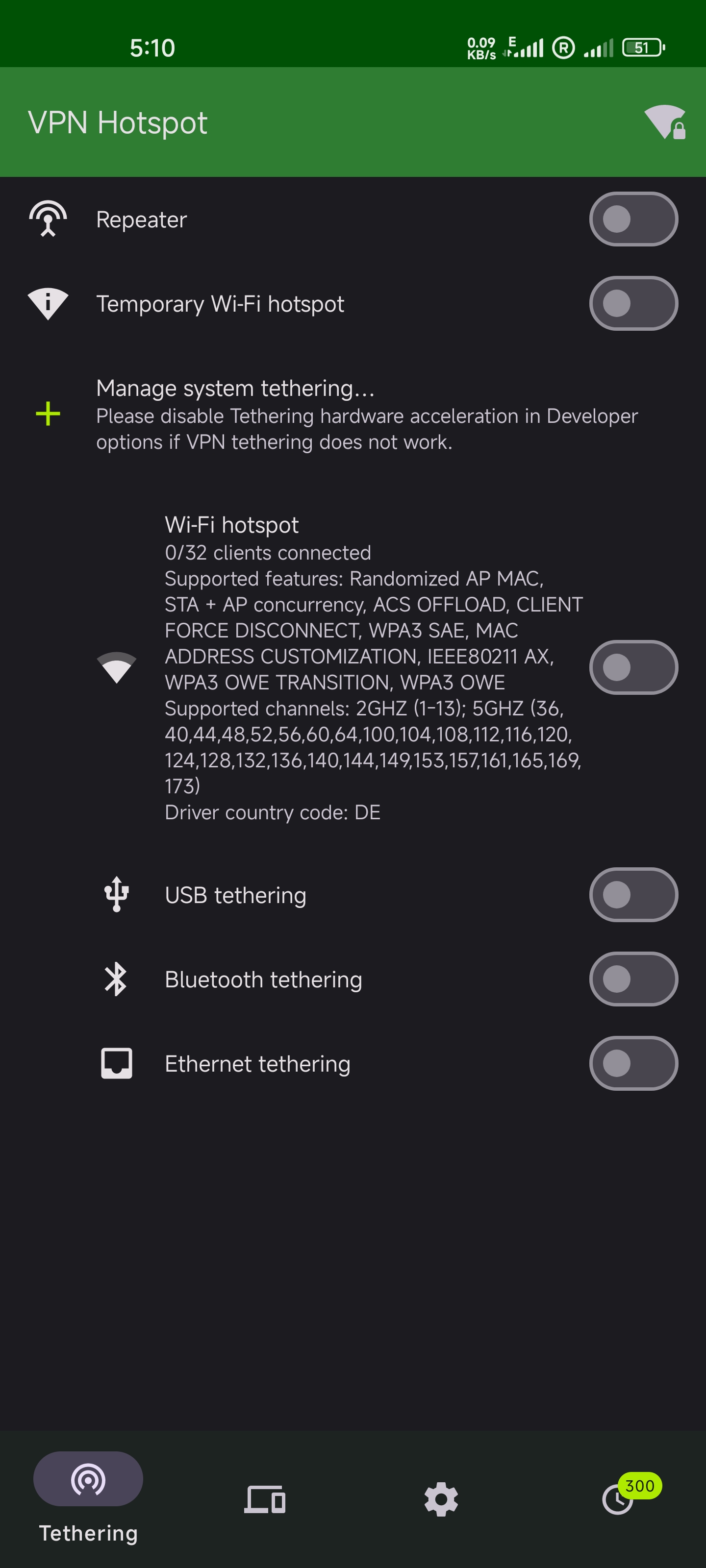Turn on Temporary Wi-Fi hotspot
The height and width of the screenshot is (1568, 706).
[x=633, y=303]
